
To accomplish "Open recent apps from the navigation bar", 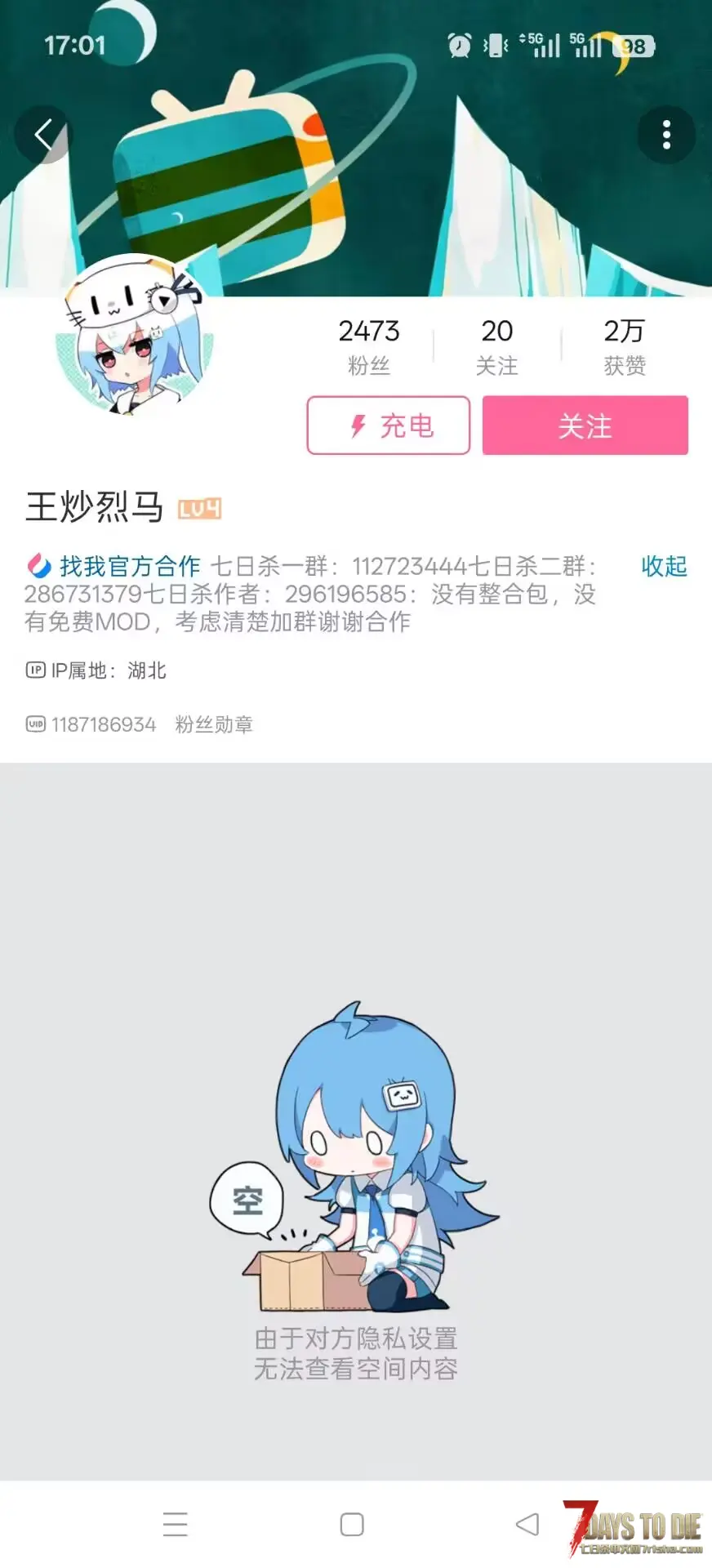I will pyautogui.click(x=176, y=1524).
